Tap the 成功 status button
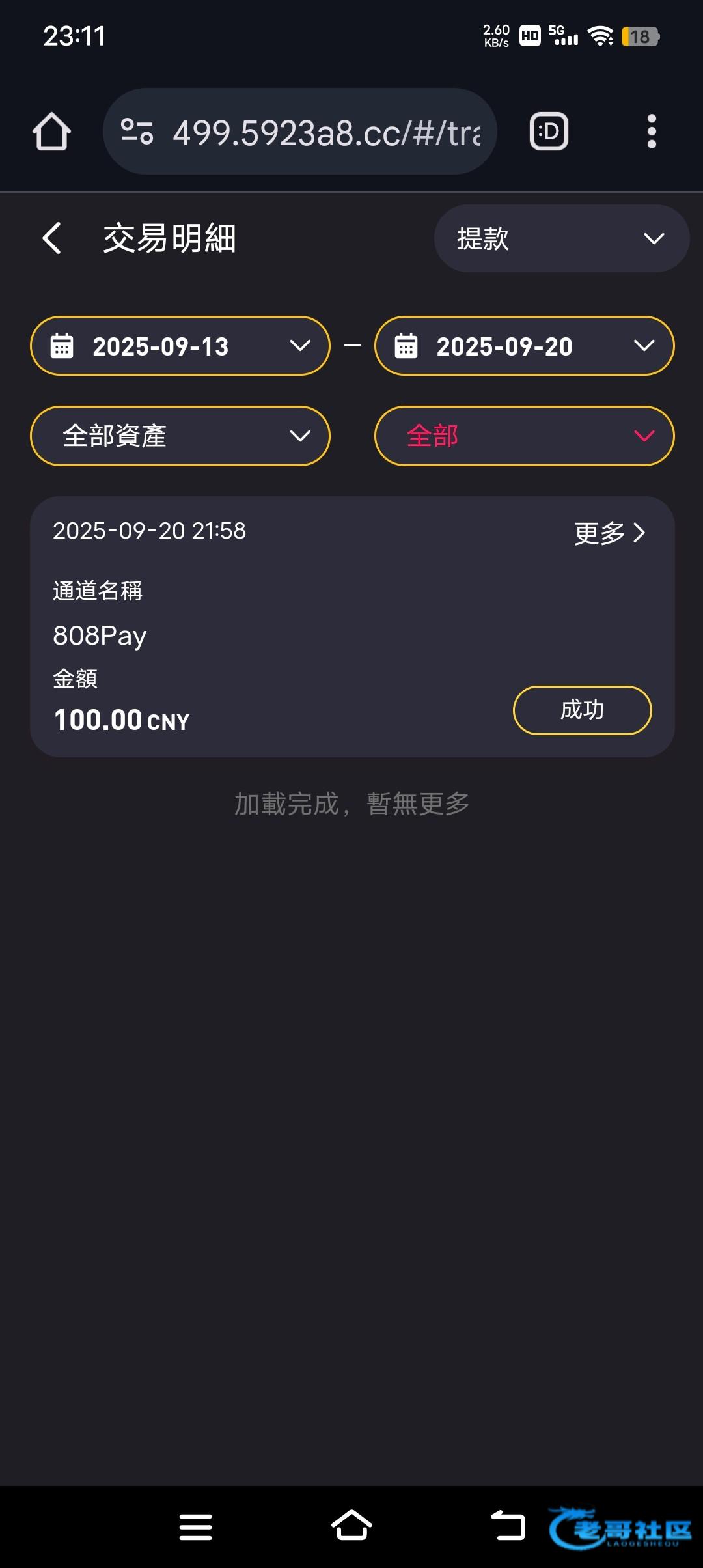Viewport: 703px width, 1568px height. (x=582, y=710)
